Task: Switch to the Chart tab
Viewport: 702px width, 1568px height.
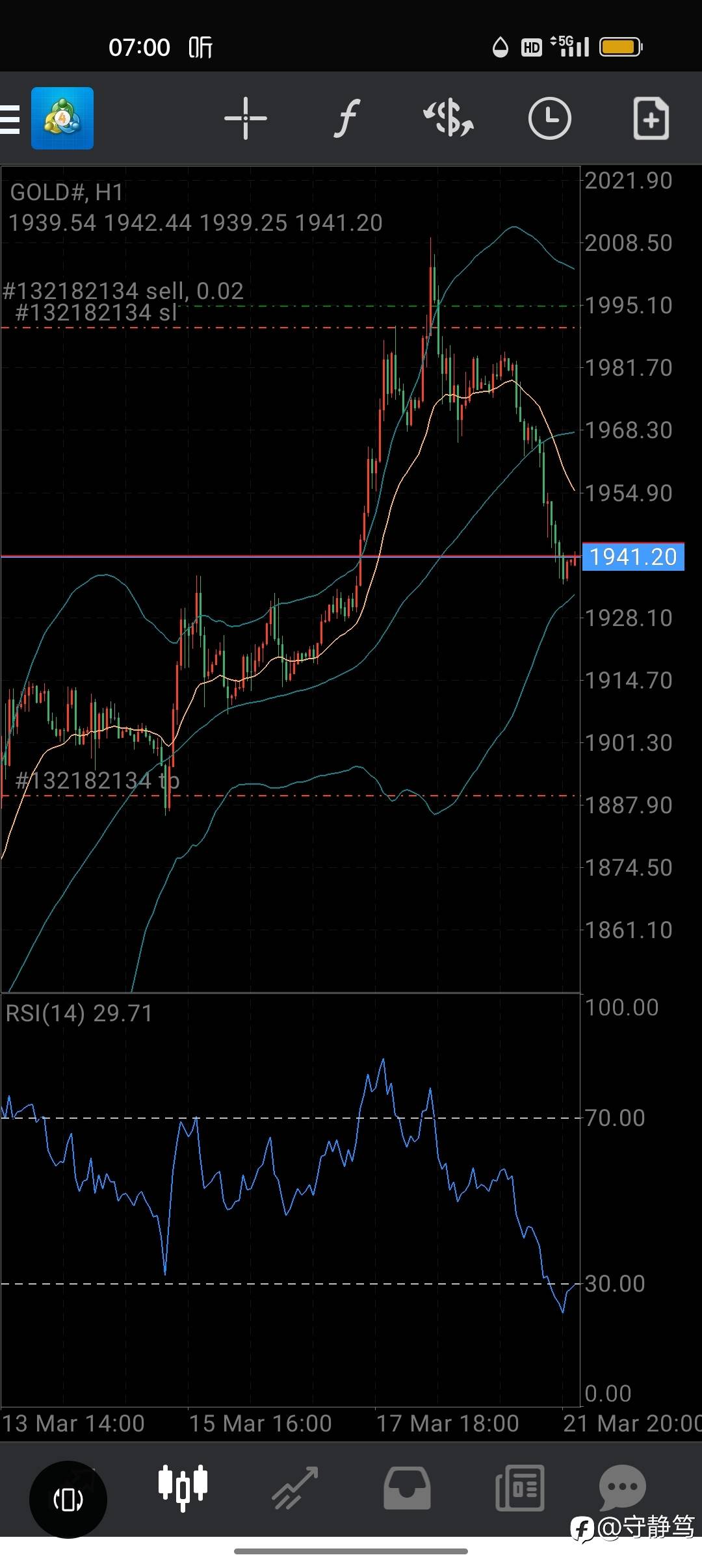Action: 183,1487
